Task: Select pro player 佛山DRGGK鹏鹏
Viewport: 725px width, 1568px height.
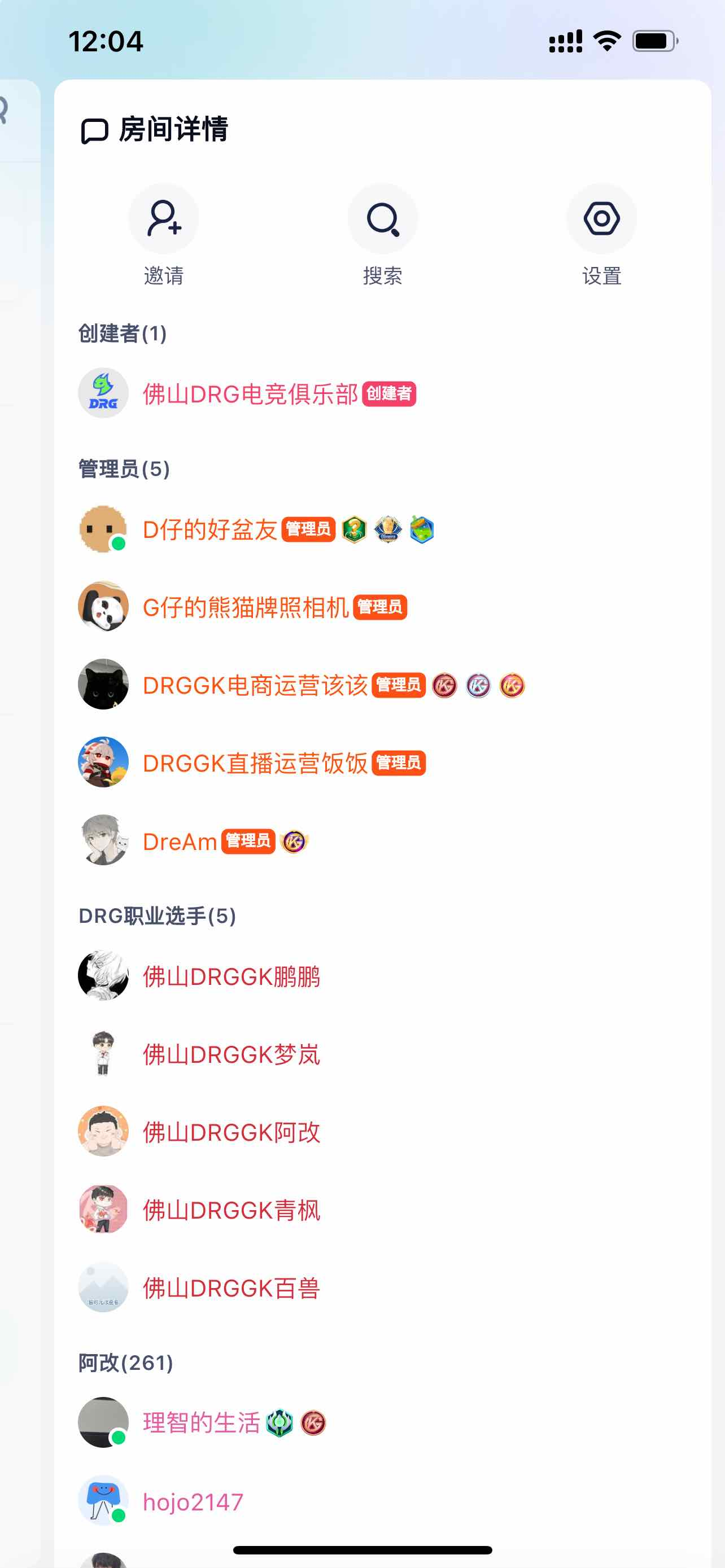Action: click(x=232, y=976)
